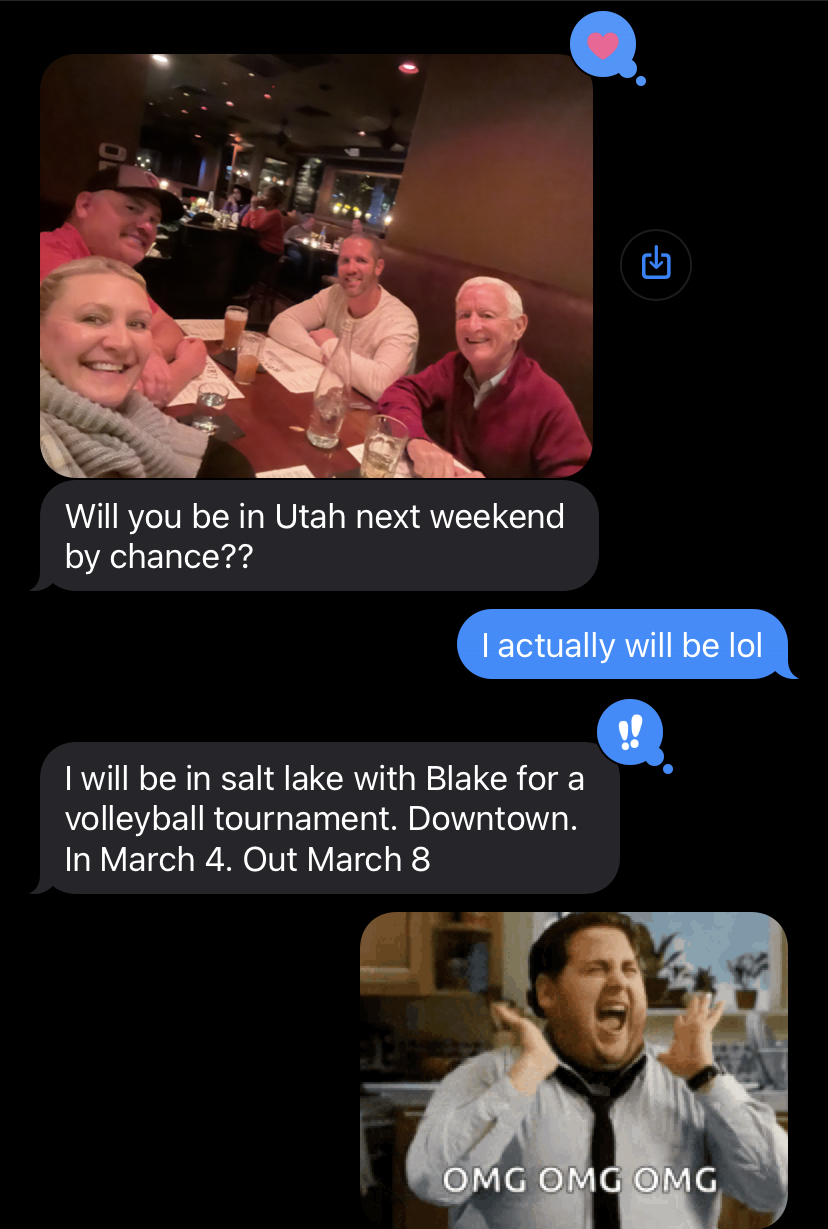Open the OMG OMG OMG GIF
The height and width of the screenshot is (1229, 828).
tap(573, 1068)
